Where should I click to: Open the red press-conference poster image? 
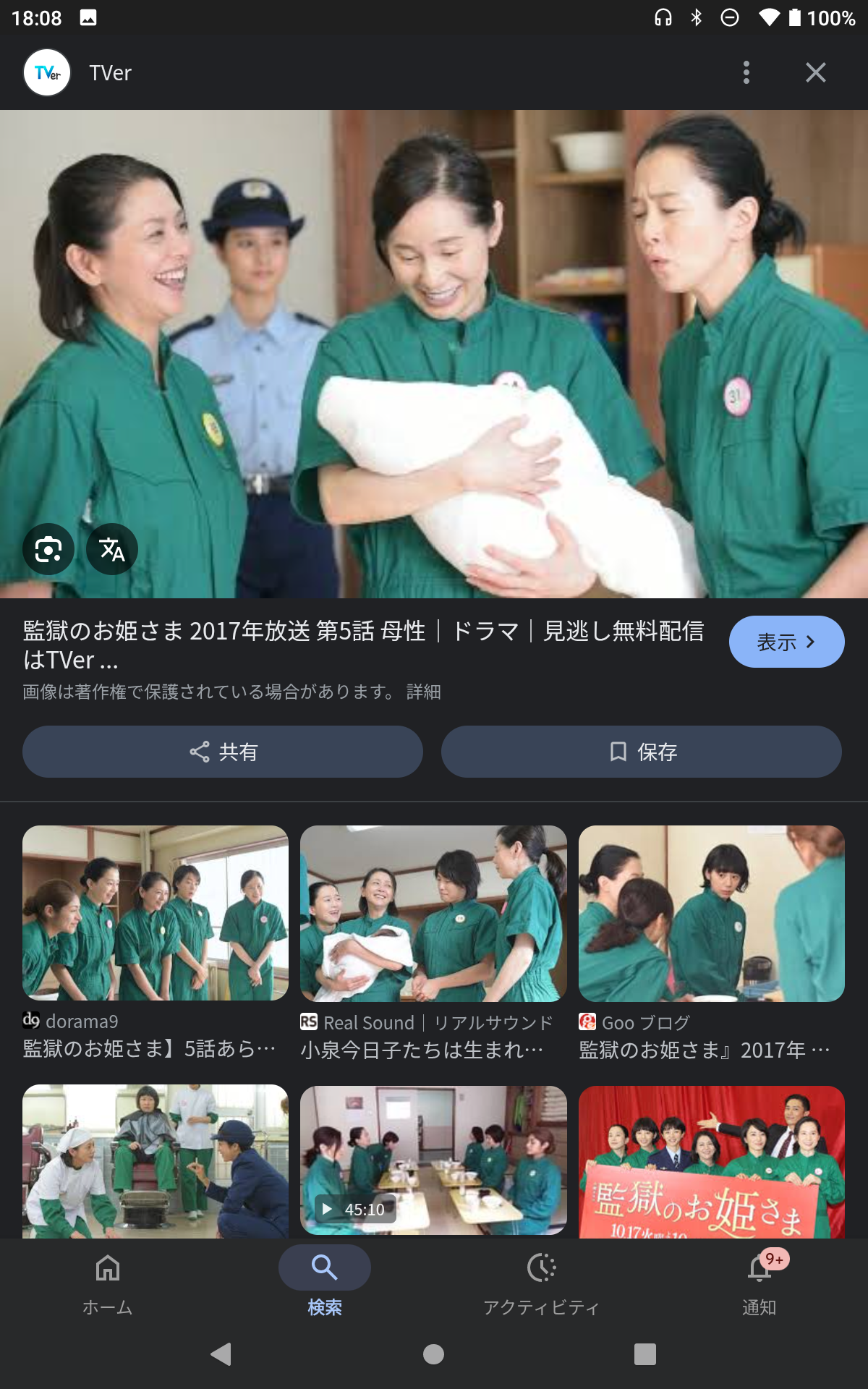click(711, 1162)
